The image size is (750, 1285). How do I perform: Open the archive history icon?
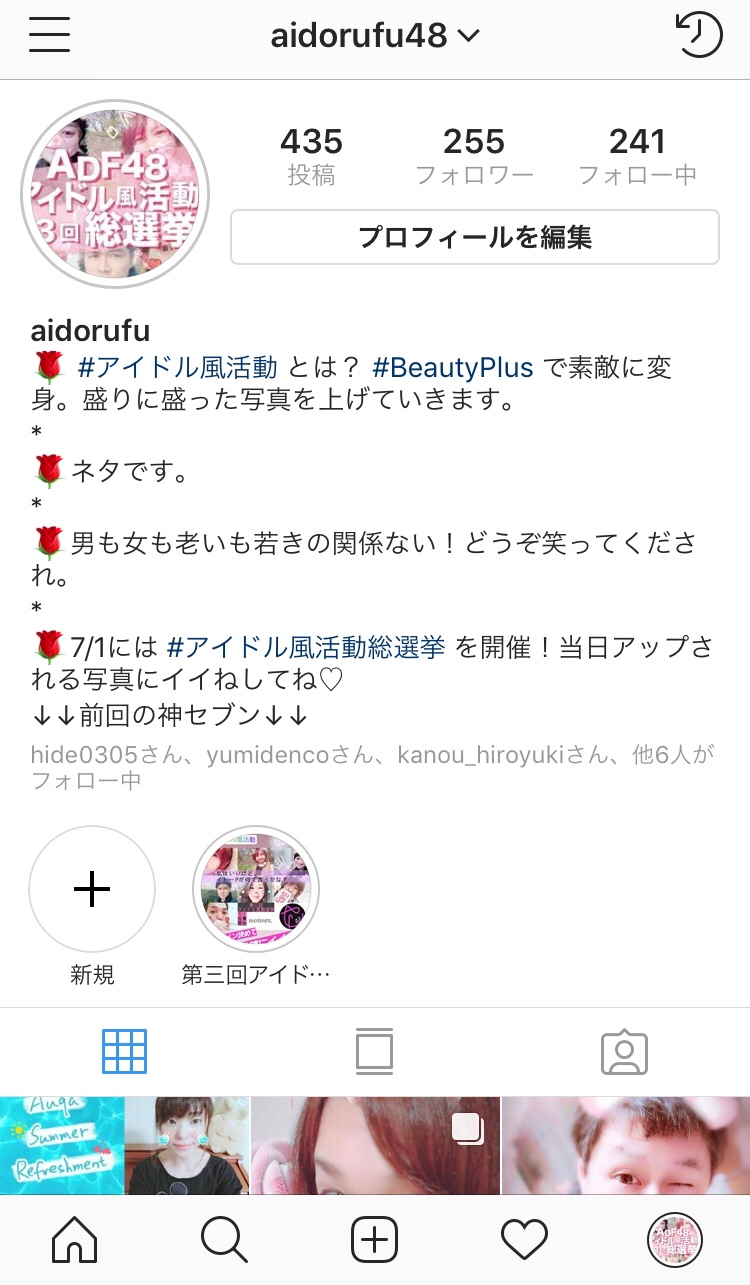tap(699, 36)
